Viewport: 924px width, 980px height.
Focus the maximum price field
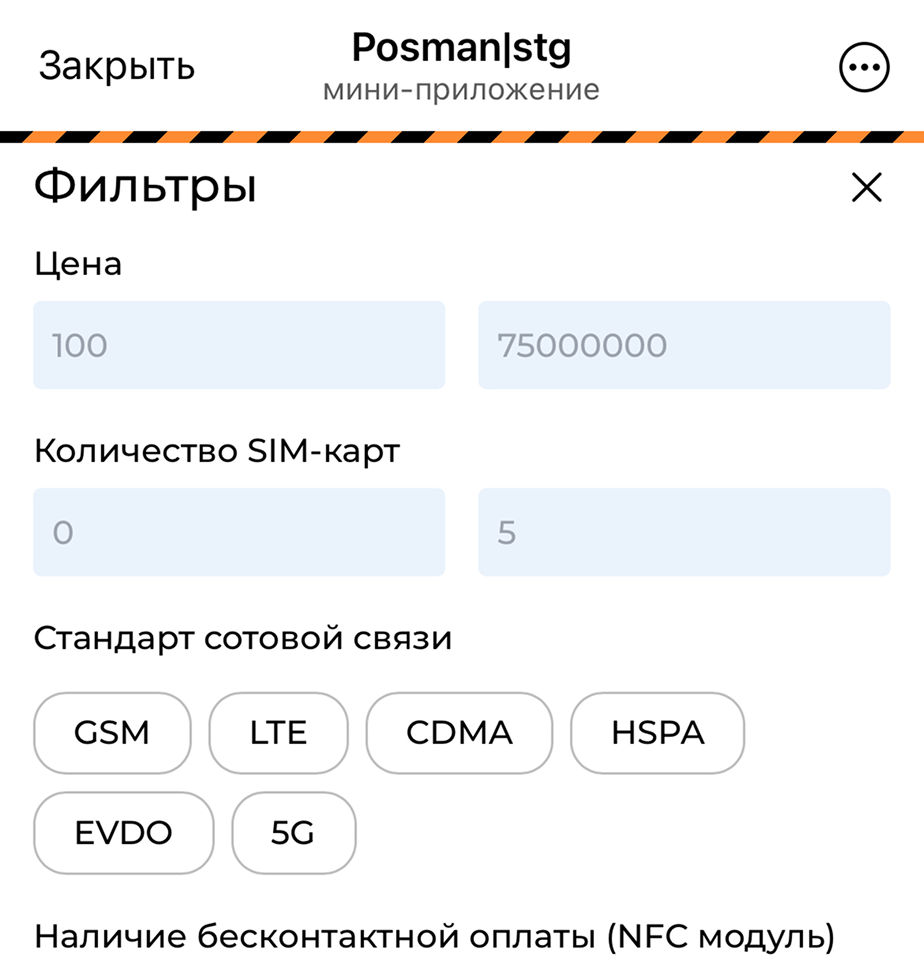coord(684,345)
